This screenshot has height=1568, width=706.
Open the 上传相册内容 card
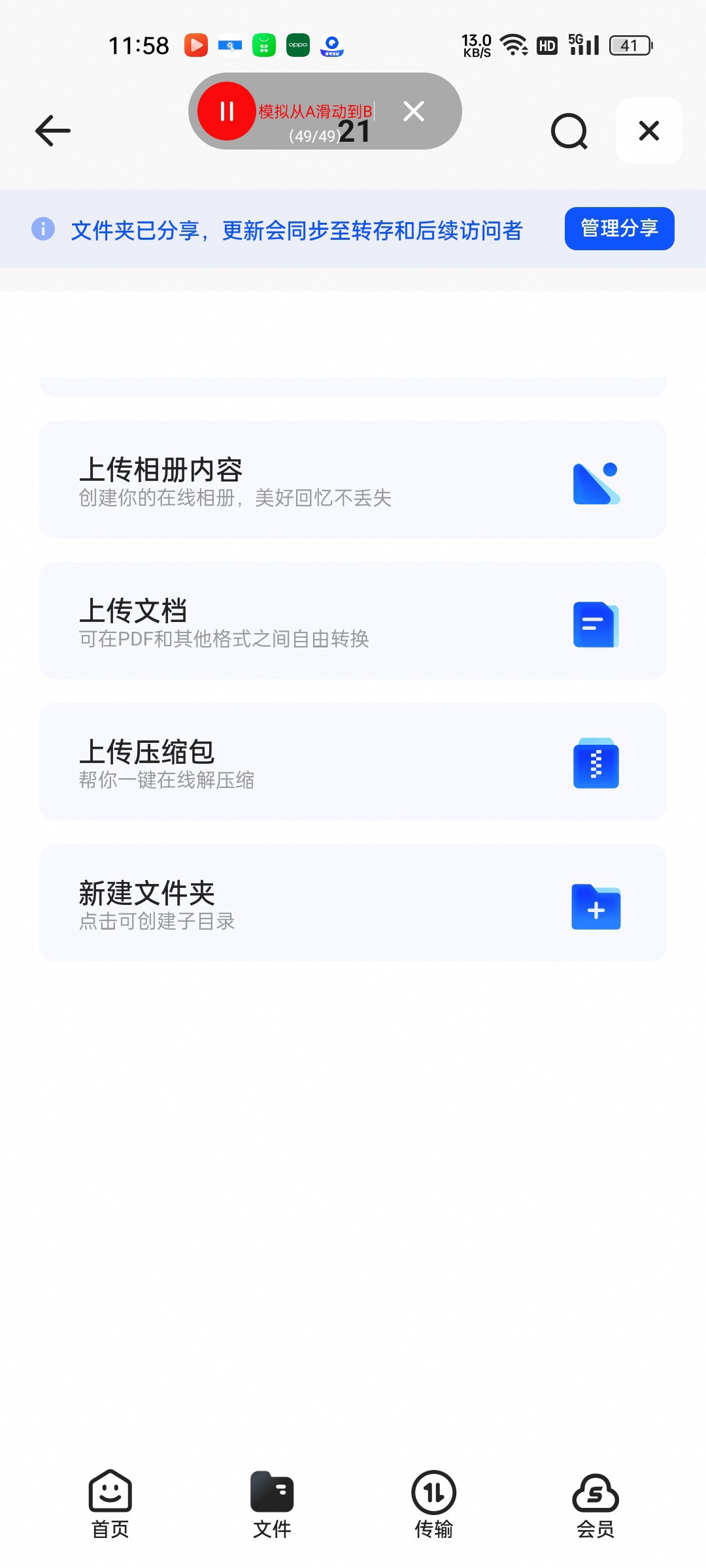(x=353, y=480)
